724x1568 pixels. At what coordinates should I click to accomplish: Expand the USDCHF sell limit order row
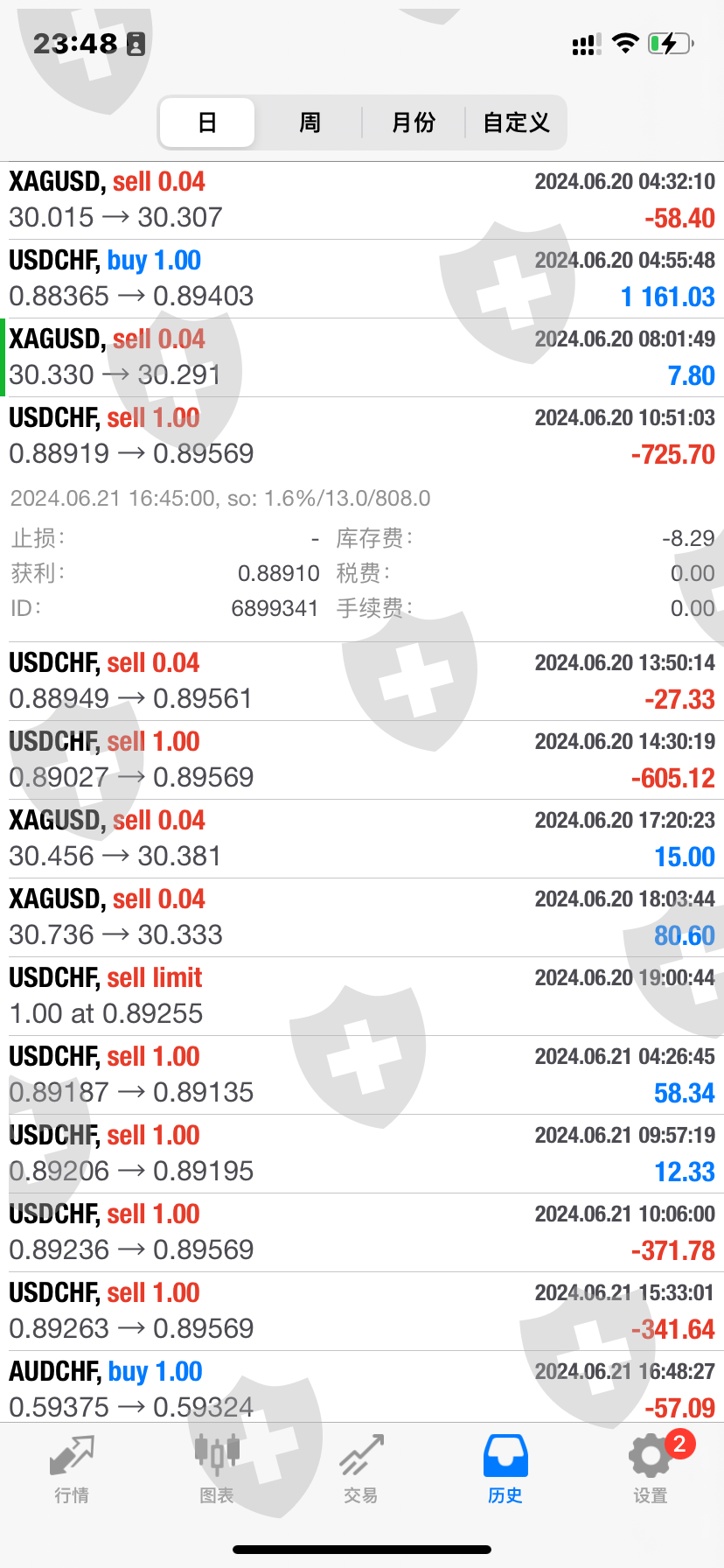click(x=362, y=996)
